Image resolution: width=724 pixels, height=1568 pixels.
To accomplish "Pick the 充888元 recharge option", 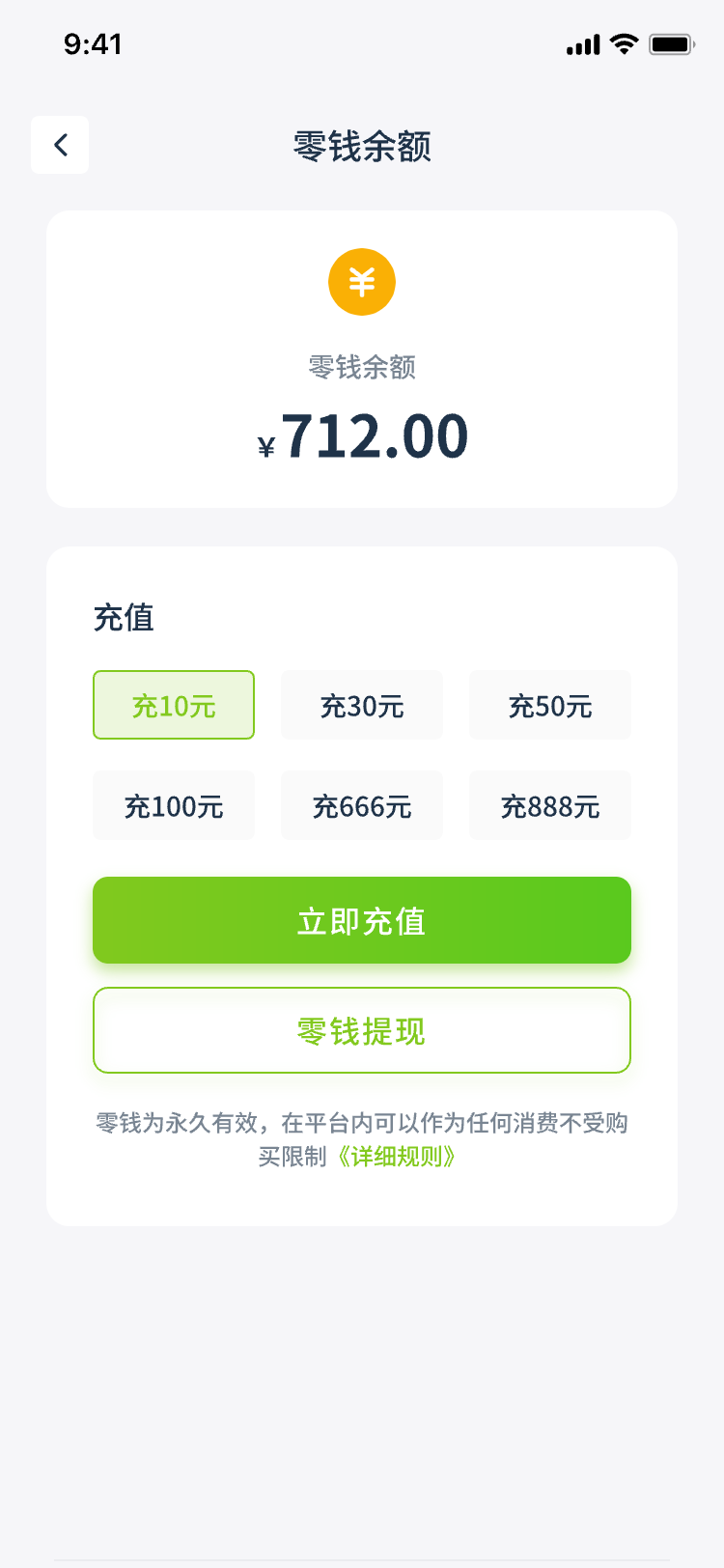I will tap(550, 806).
